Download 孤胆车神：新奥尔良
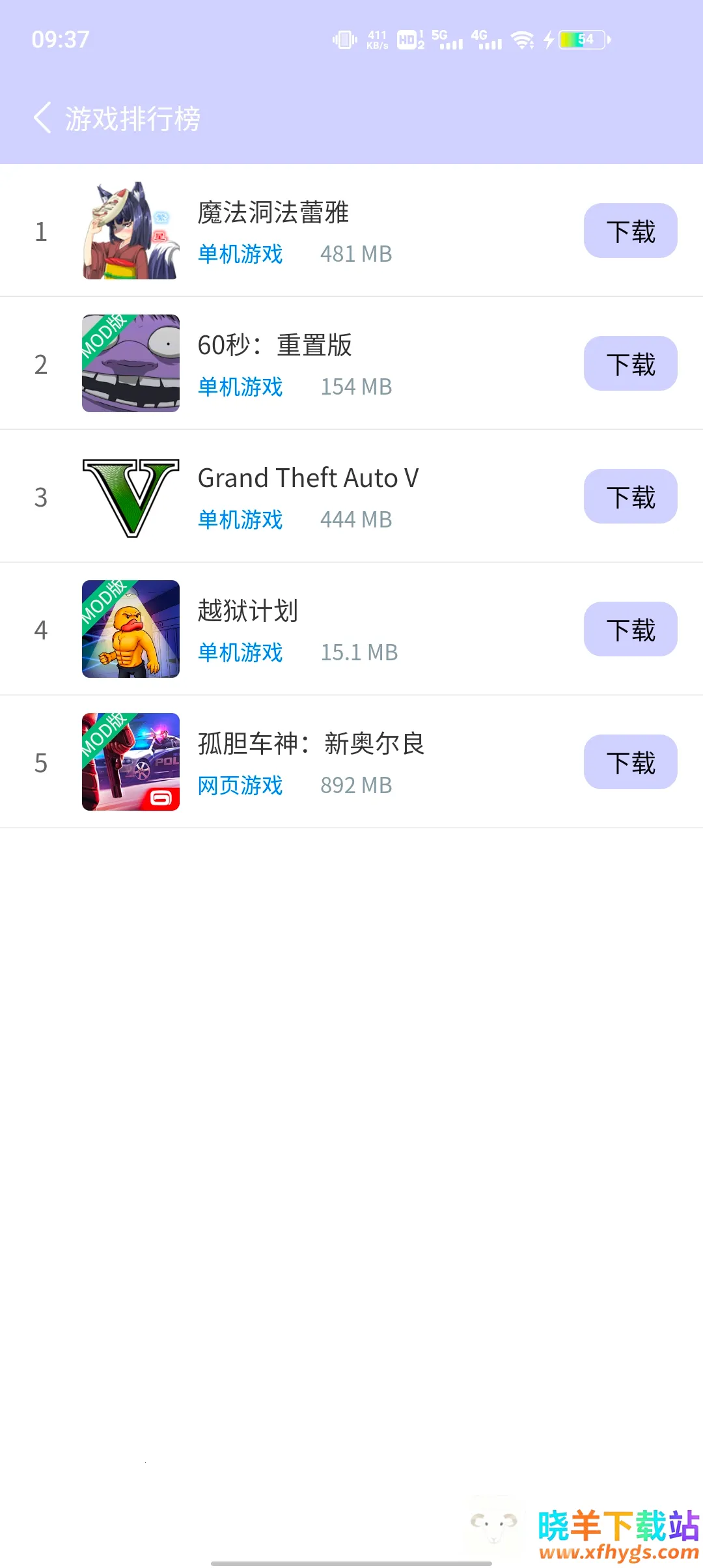703x1568 pixels. click(630, 763)
